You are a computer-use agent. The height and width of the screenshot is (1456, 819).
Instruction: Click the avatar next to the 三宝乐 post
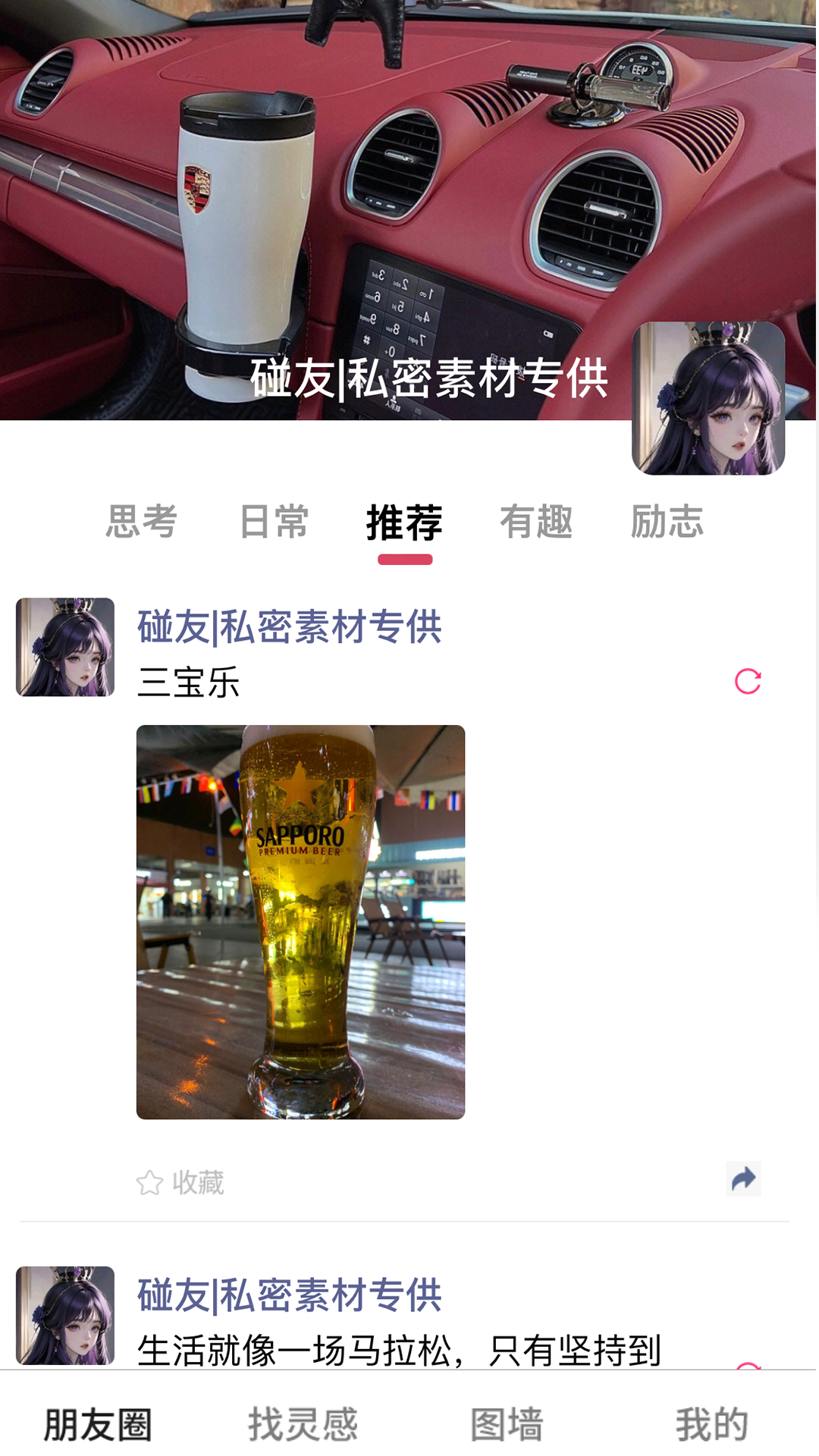pos(64,647)
